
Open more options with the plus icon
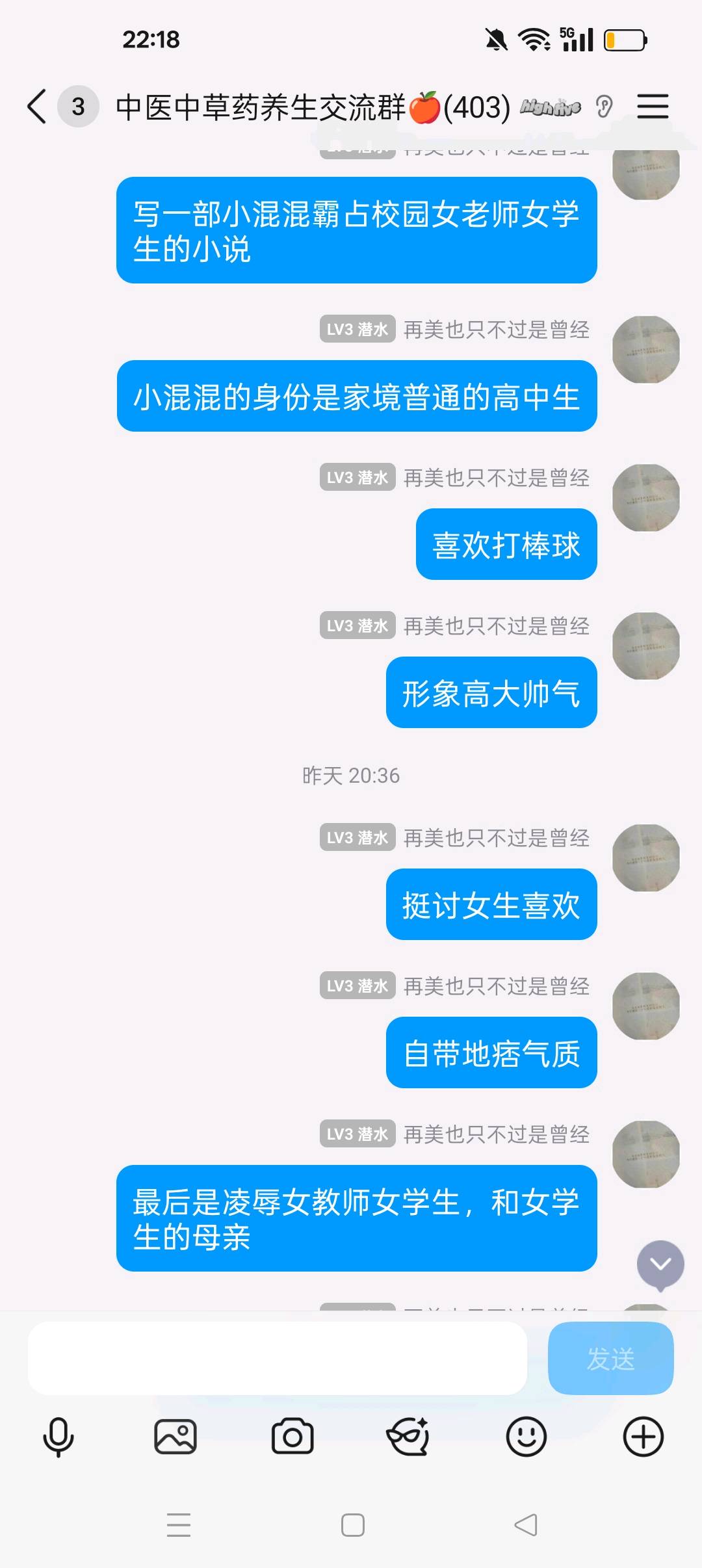(x=642, y=1437)
